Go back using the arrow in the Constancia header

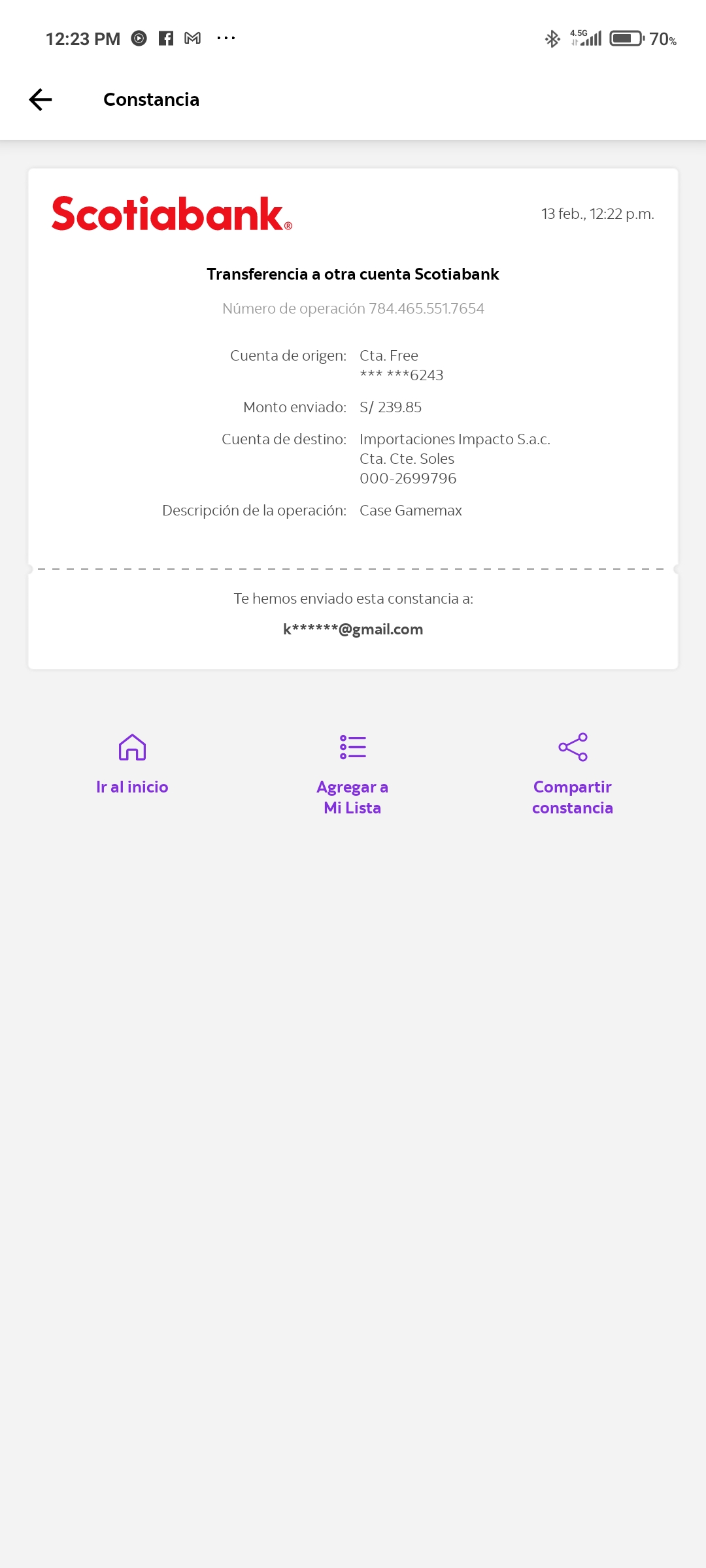click(41, 99)
